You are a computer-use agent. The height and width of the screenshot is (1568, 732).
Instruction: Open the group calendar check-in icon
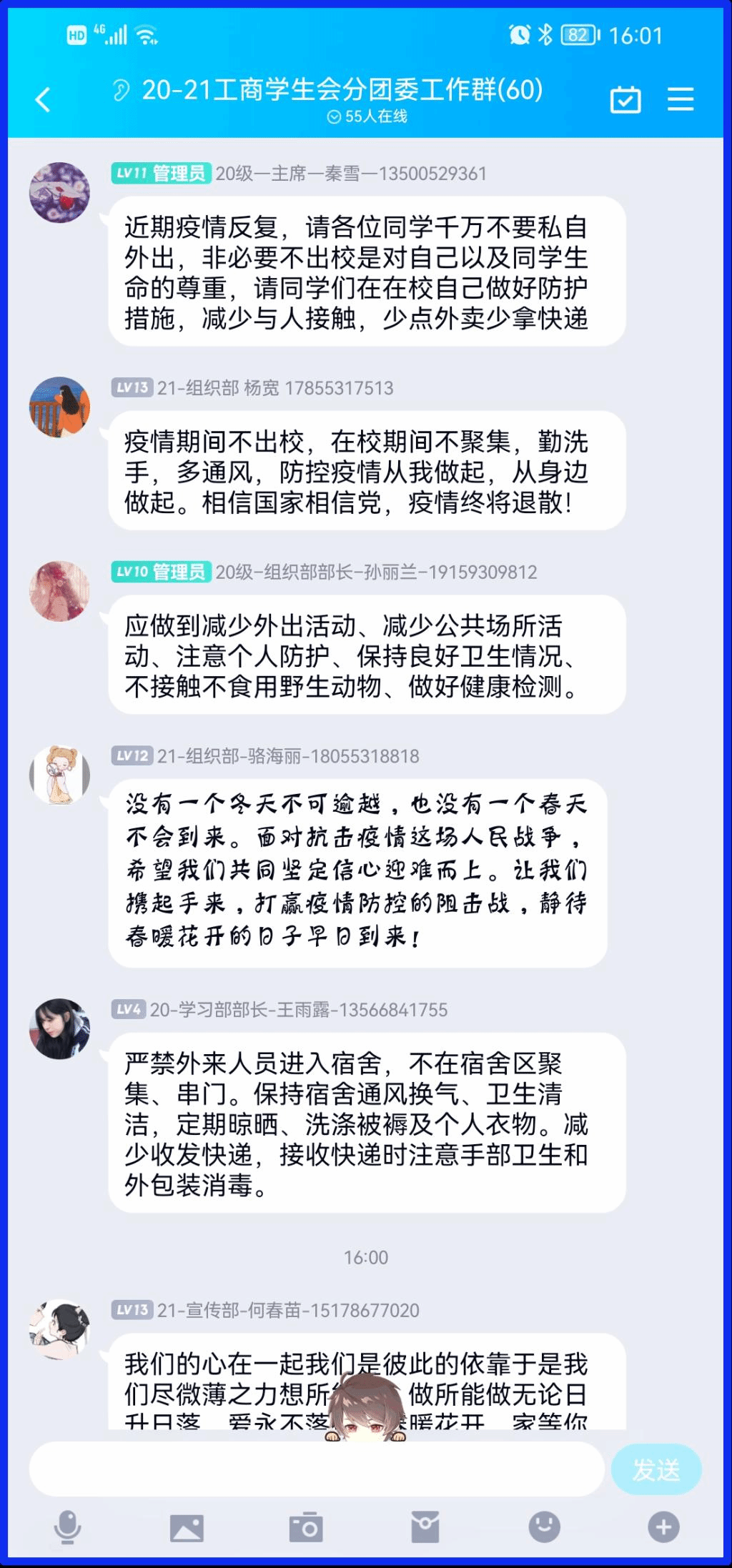[x=625, y=99]
